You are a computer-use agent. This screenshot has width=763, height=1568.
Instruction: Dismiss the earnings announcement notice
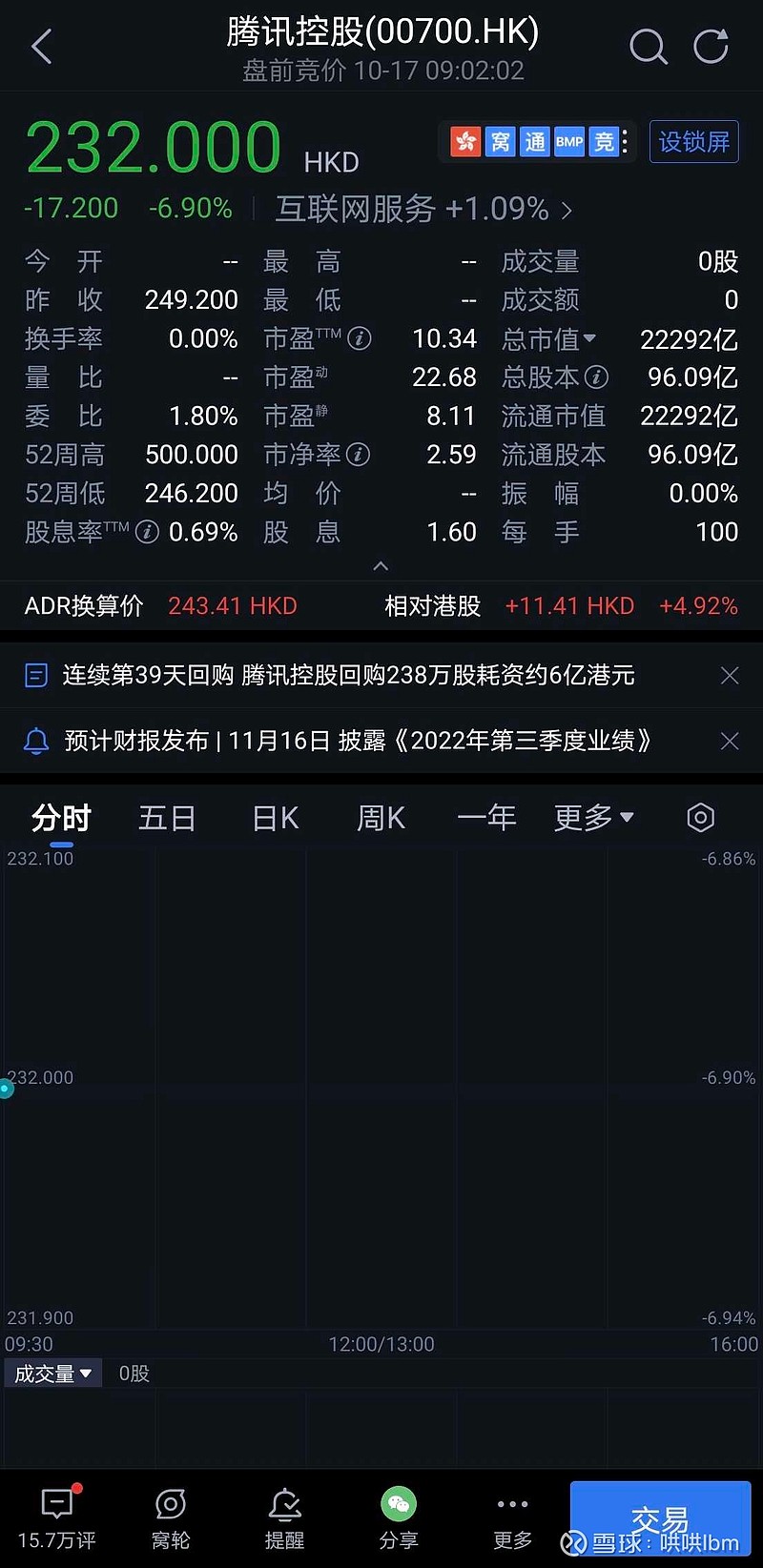coord(730,741)
